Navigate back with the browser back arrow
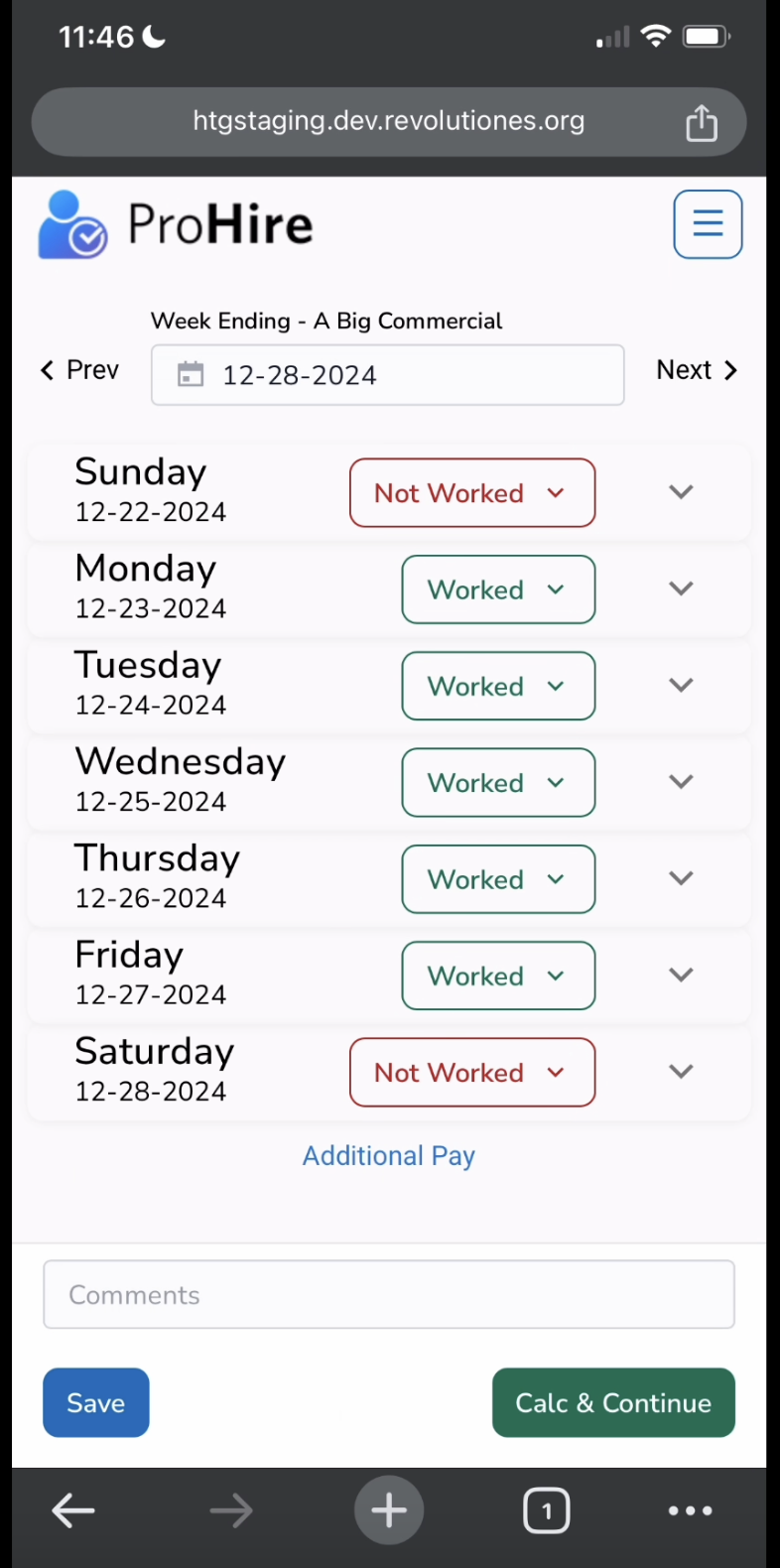This screenshot has width=780, height=1568. pos(72,1509)
